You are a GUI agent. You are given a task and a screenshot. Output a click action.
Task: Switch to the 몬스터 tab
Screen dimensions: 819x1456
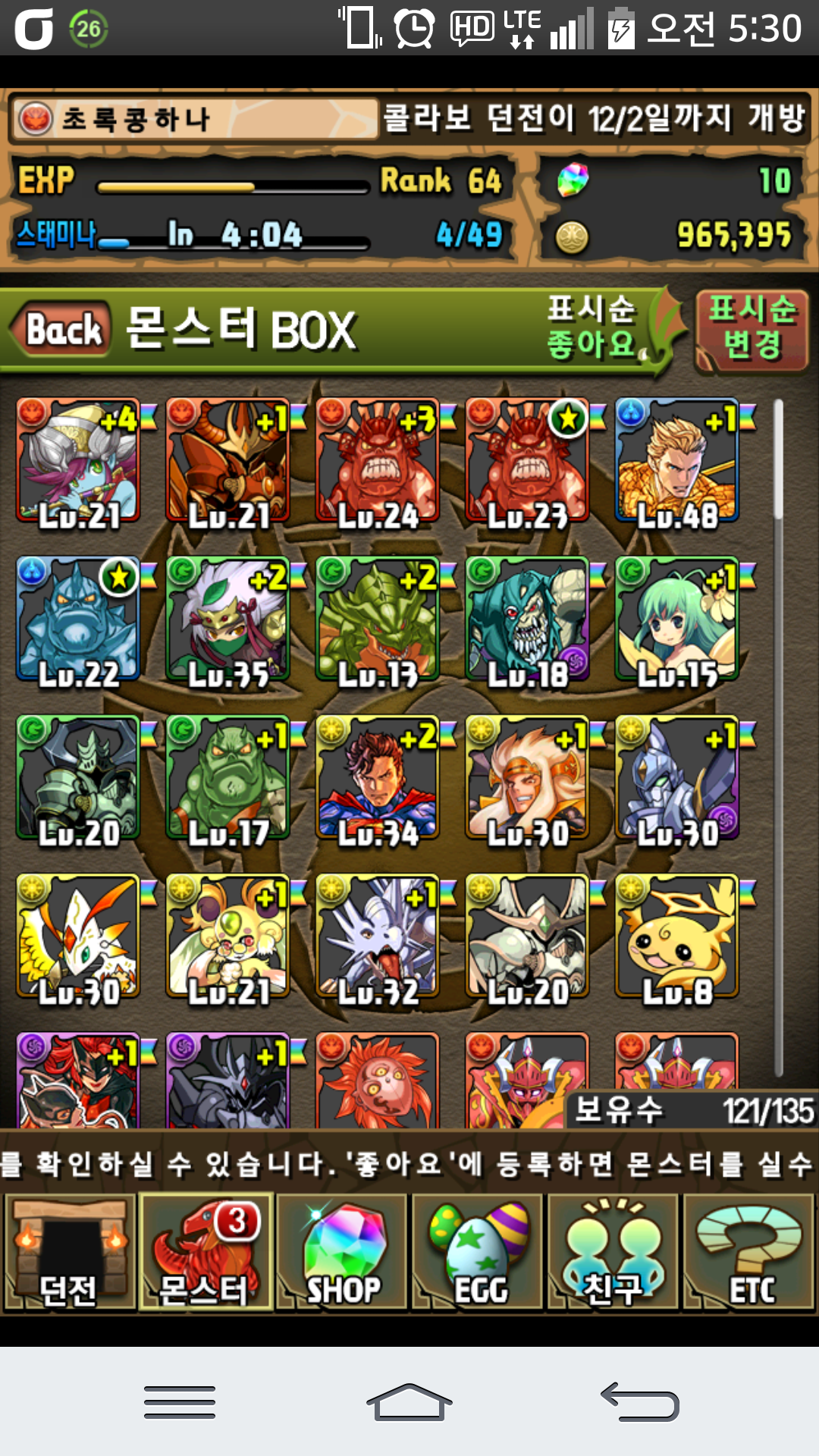[205, 1253]
